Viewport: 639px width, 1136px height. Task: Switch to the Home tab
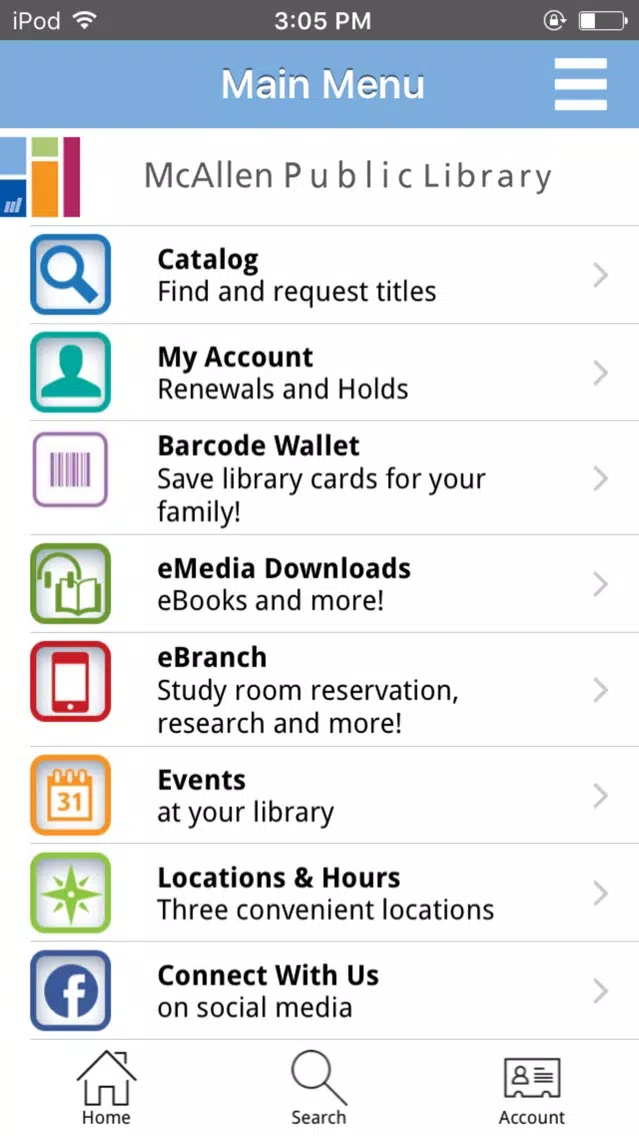tap(106, 1087)
